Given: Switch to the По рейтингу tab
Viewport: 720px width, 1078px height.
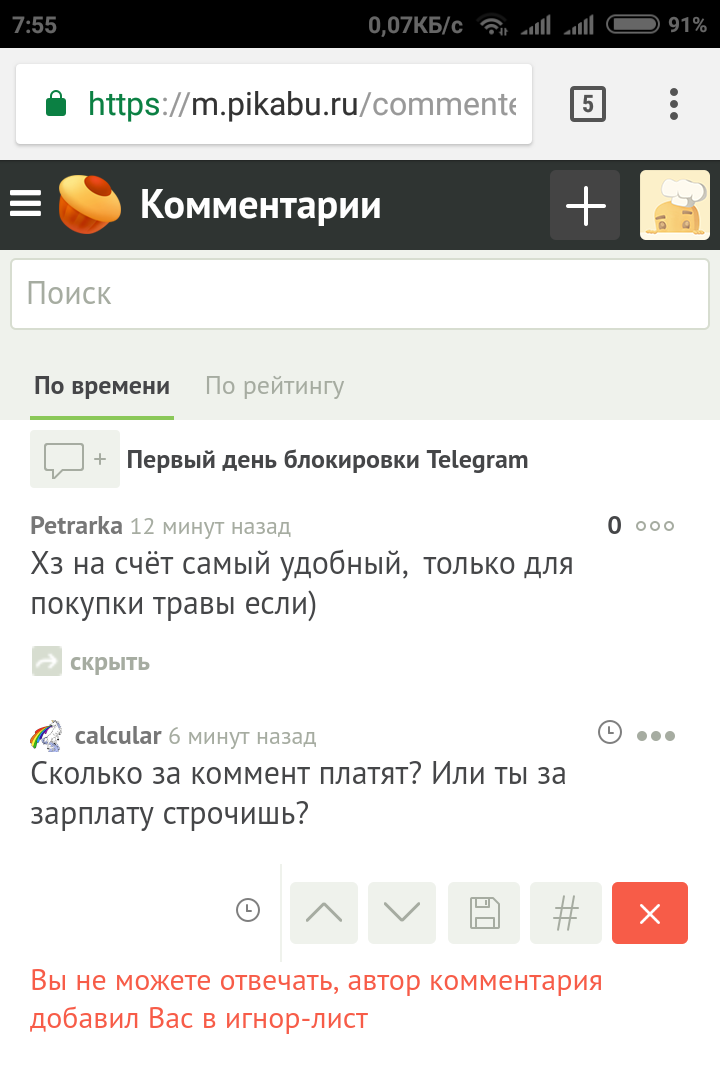Looking at the screenshot, I should click(x=274, y=386).
